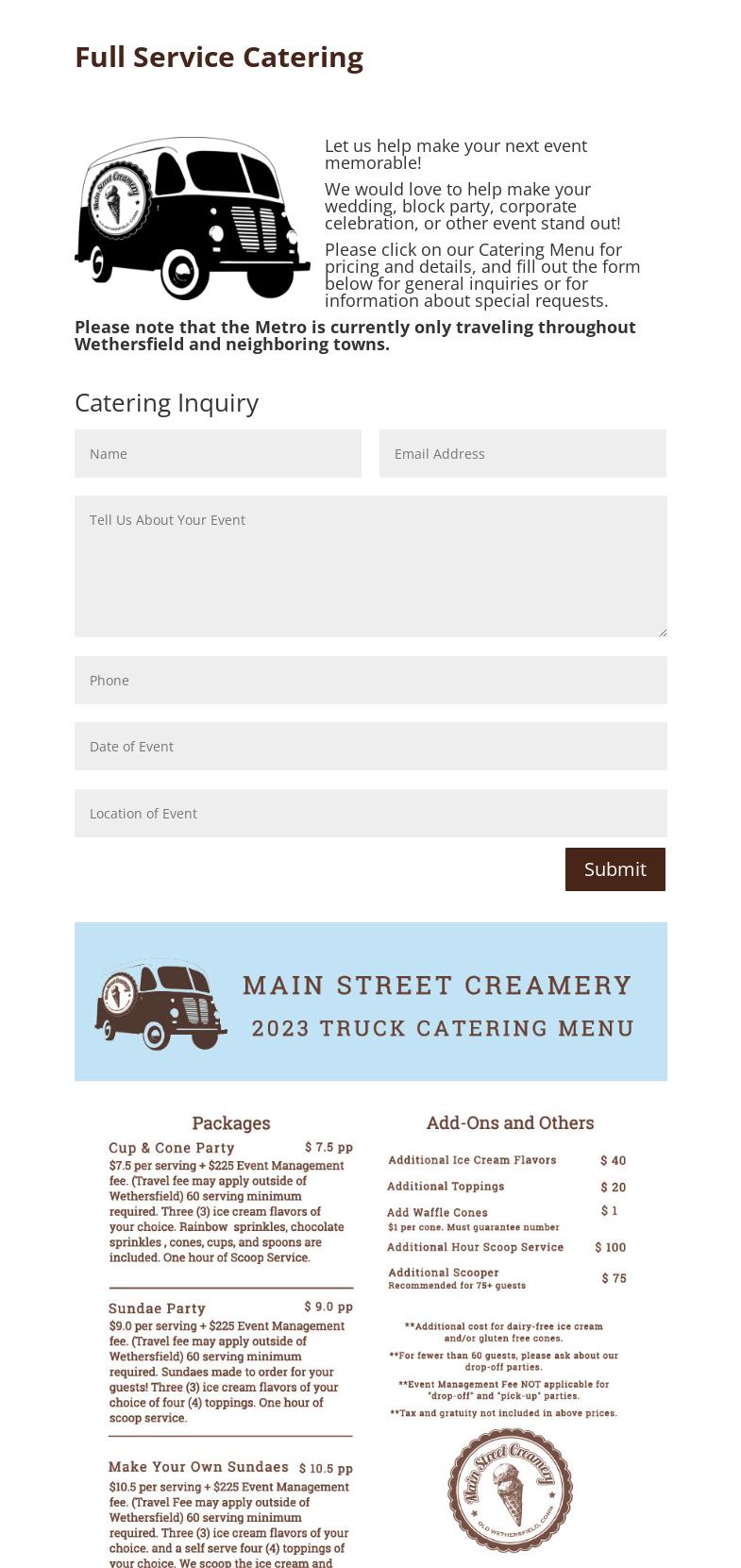Screen dimensions: 741x1568
Task: Submit the catering inquiry form
Action: point(615,868)
